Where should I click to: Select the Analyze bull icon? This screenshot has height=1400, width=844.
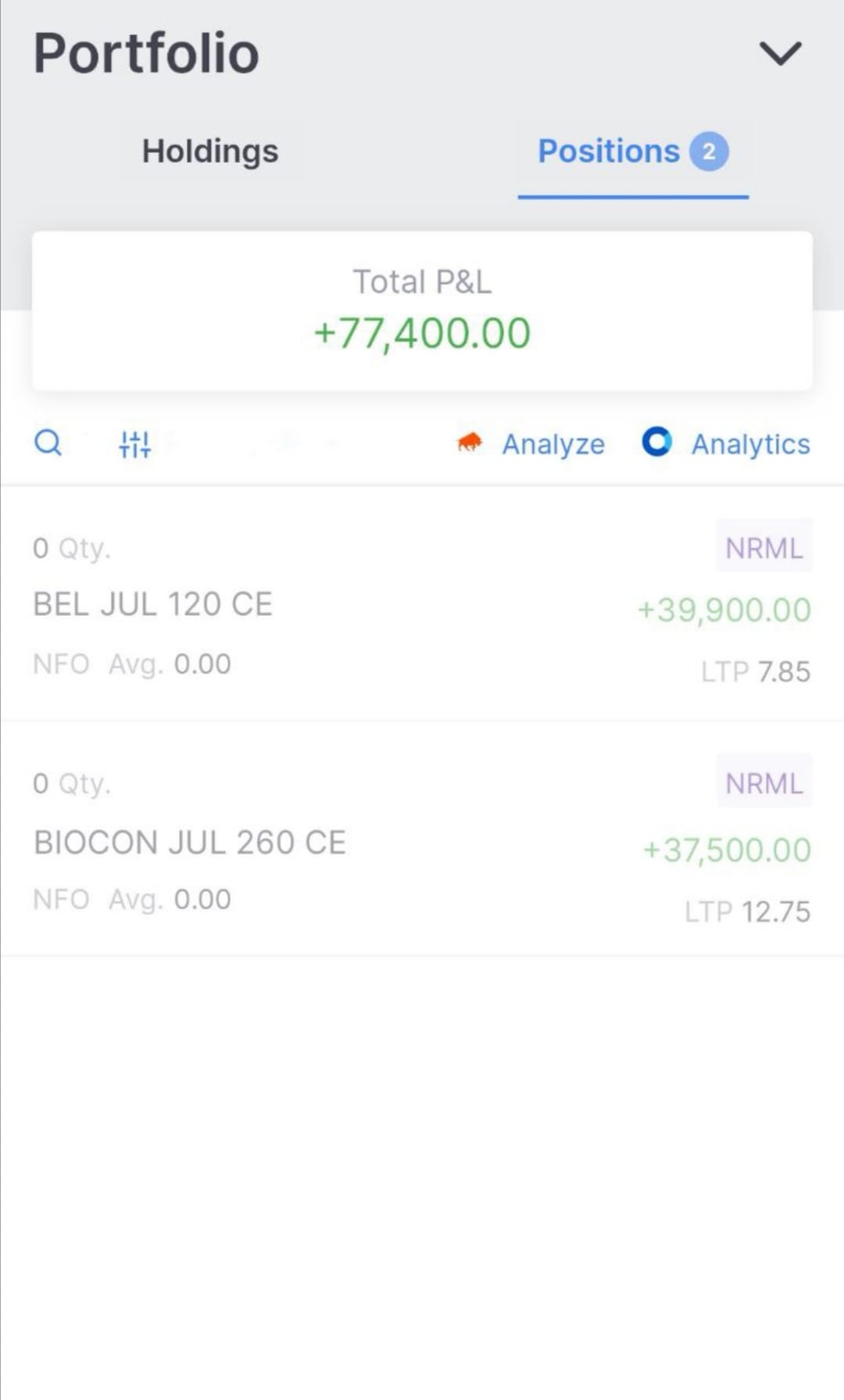click(x=469, y=443)
